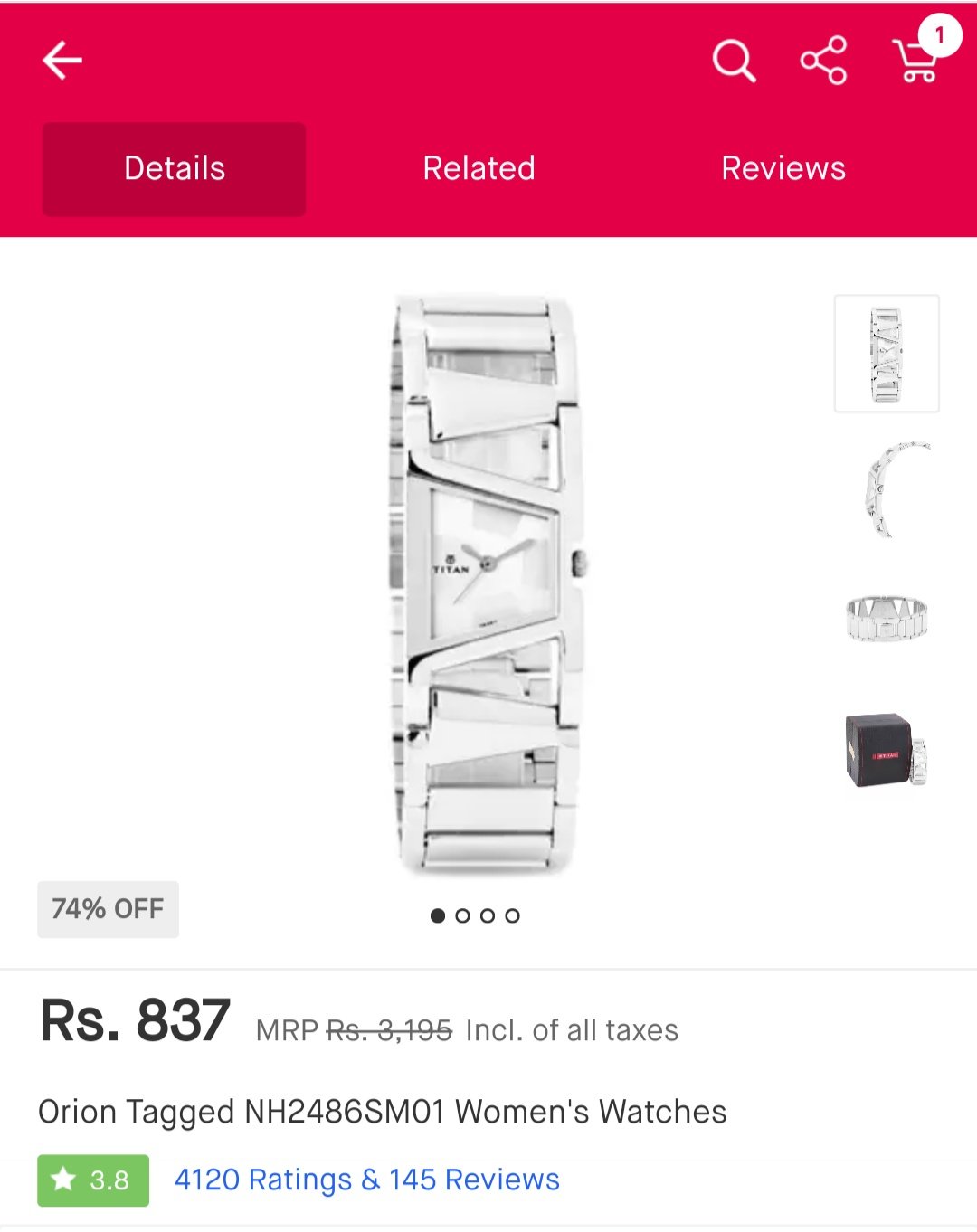Switch to the Reviews tab
The height and width of the screenshot is (1232, 977).
coord(783,169)
